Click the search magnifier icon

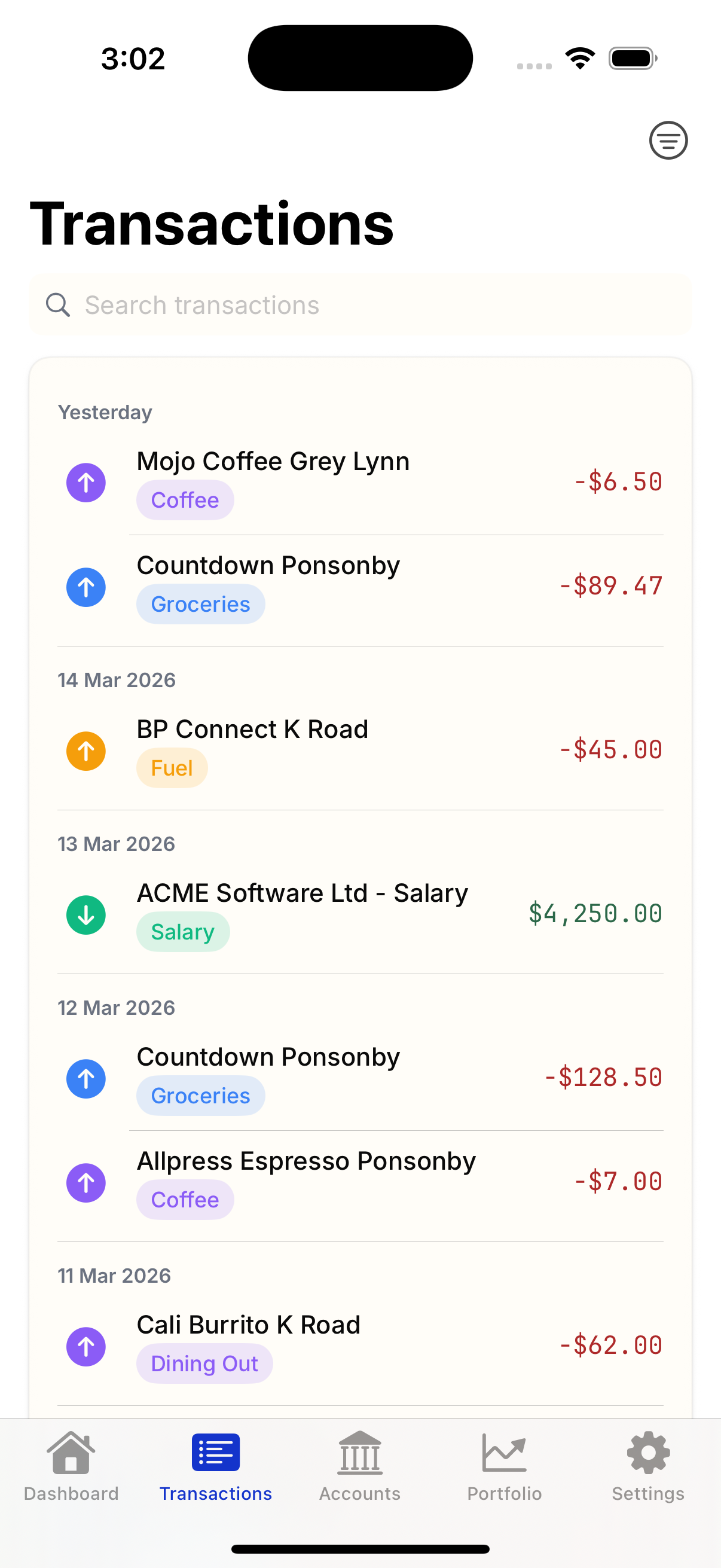click(58, 304)
